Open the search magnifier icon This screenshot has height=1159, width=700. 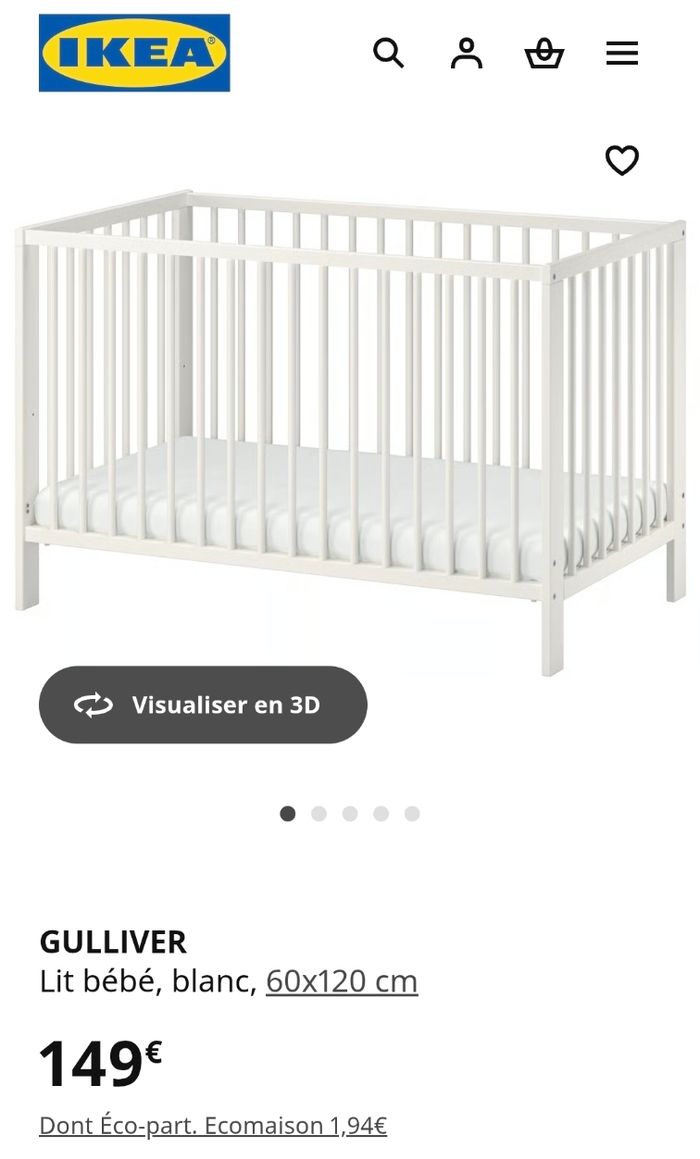click(x=388, y=53)
